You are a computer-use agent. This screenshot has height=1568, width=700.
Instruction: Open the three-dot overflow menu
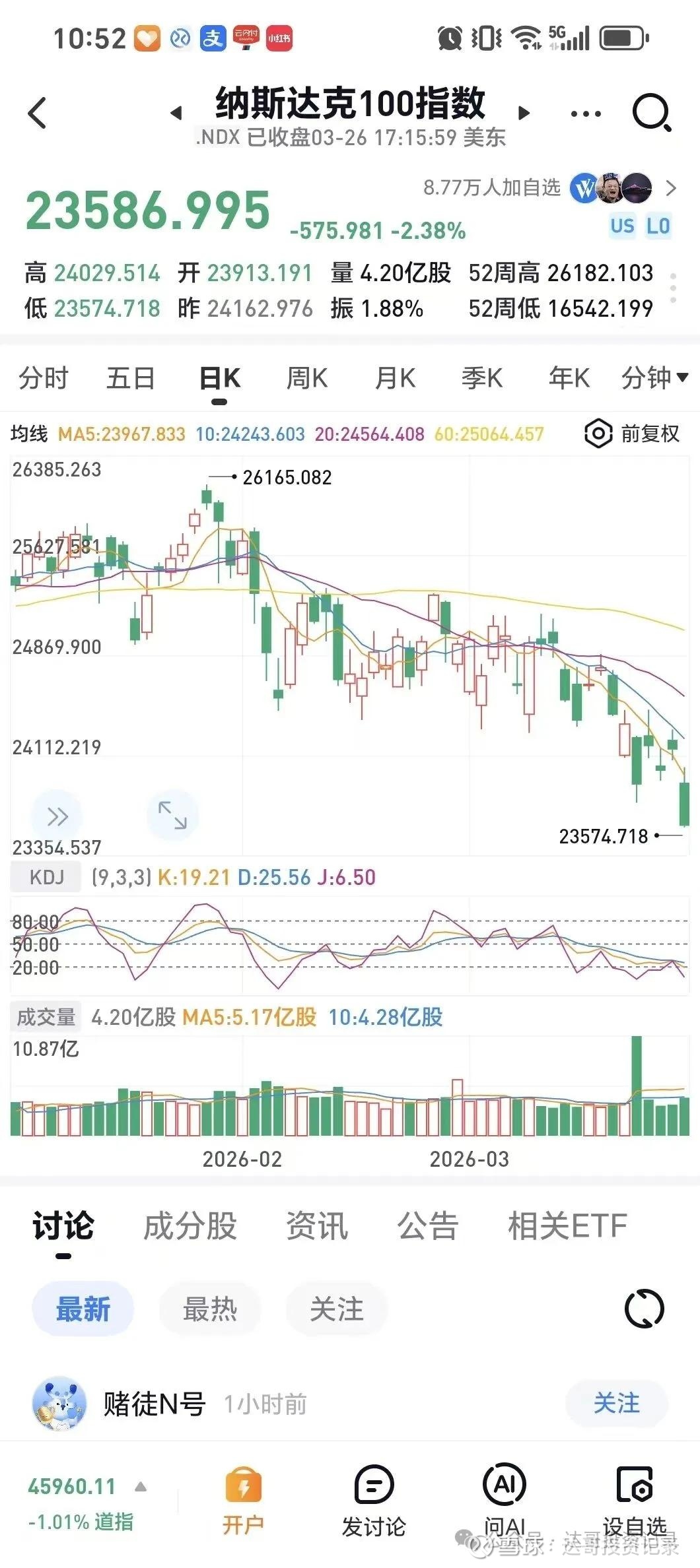pyautogui.click(x=586, y=114)
